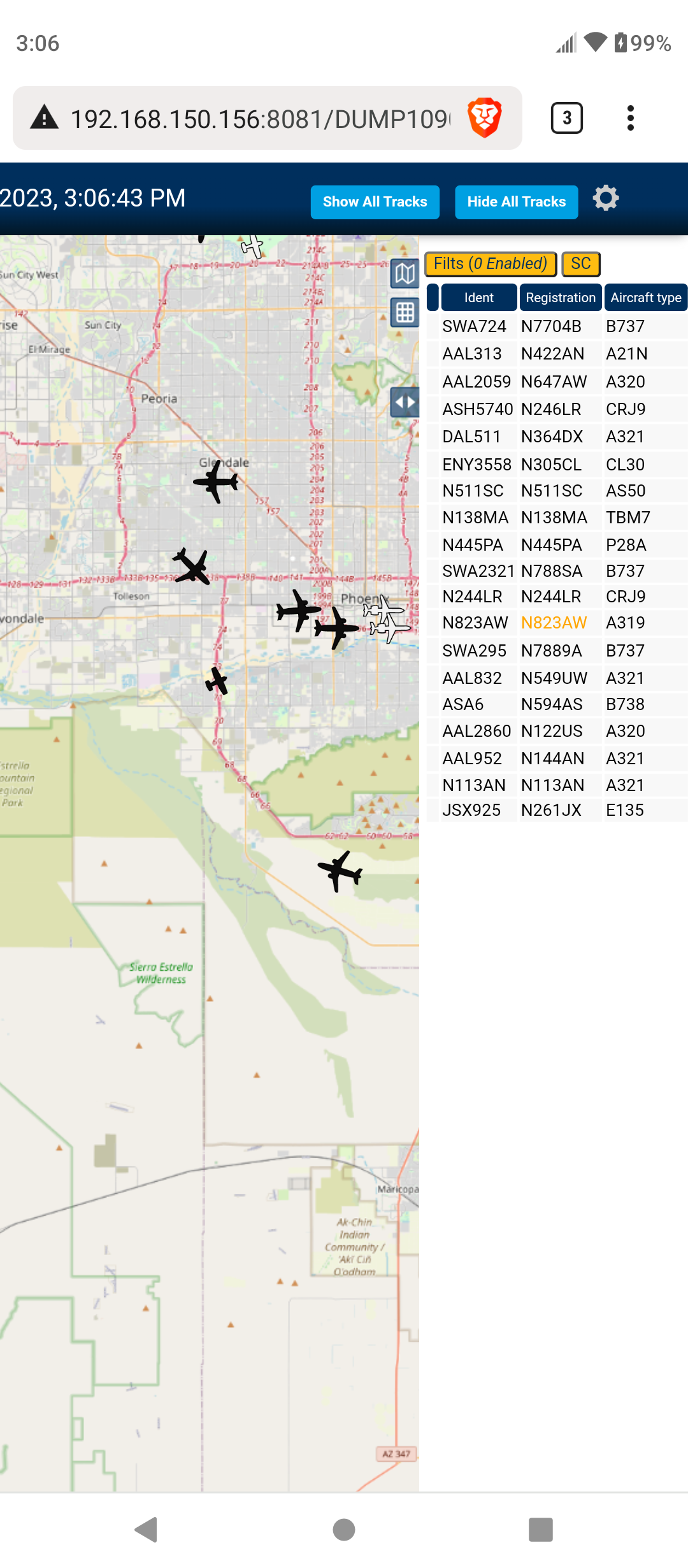Tap the SC button
Screen dimensions: 688x1568
pyautogui.click(x=581, y=264)
